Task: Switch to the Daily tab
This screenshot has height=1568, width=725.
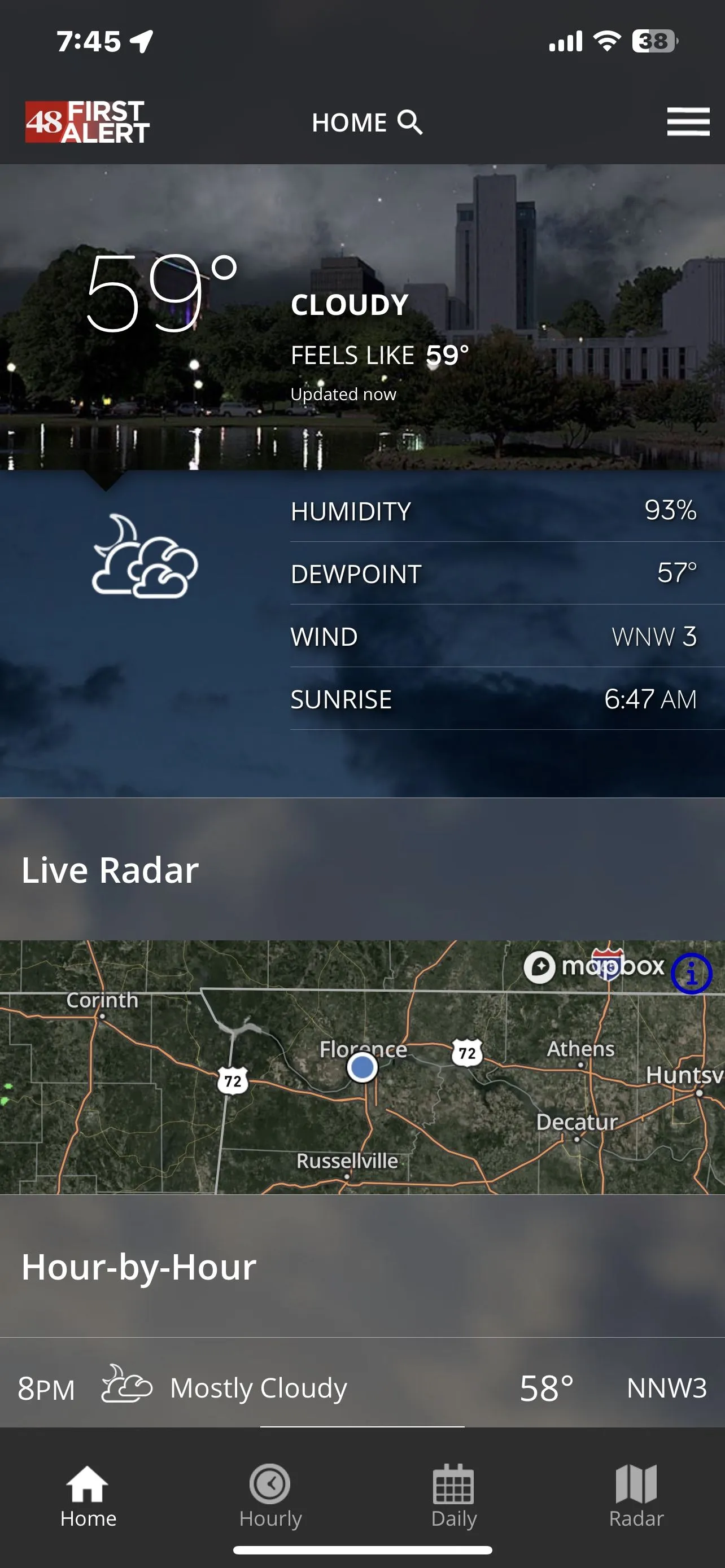Action: tap(453, 1496)
